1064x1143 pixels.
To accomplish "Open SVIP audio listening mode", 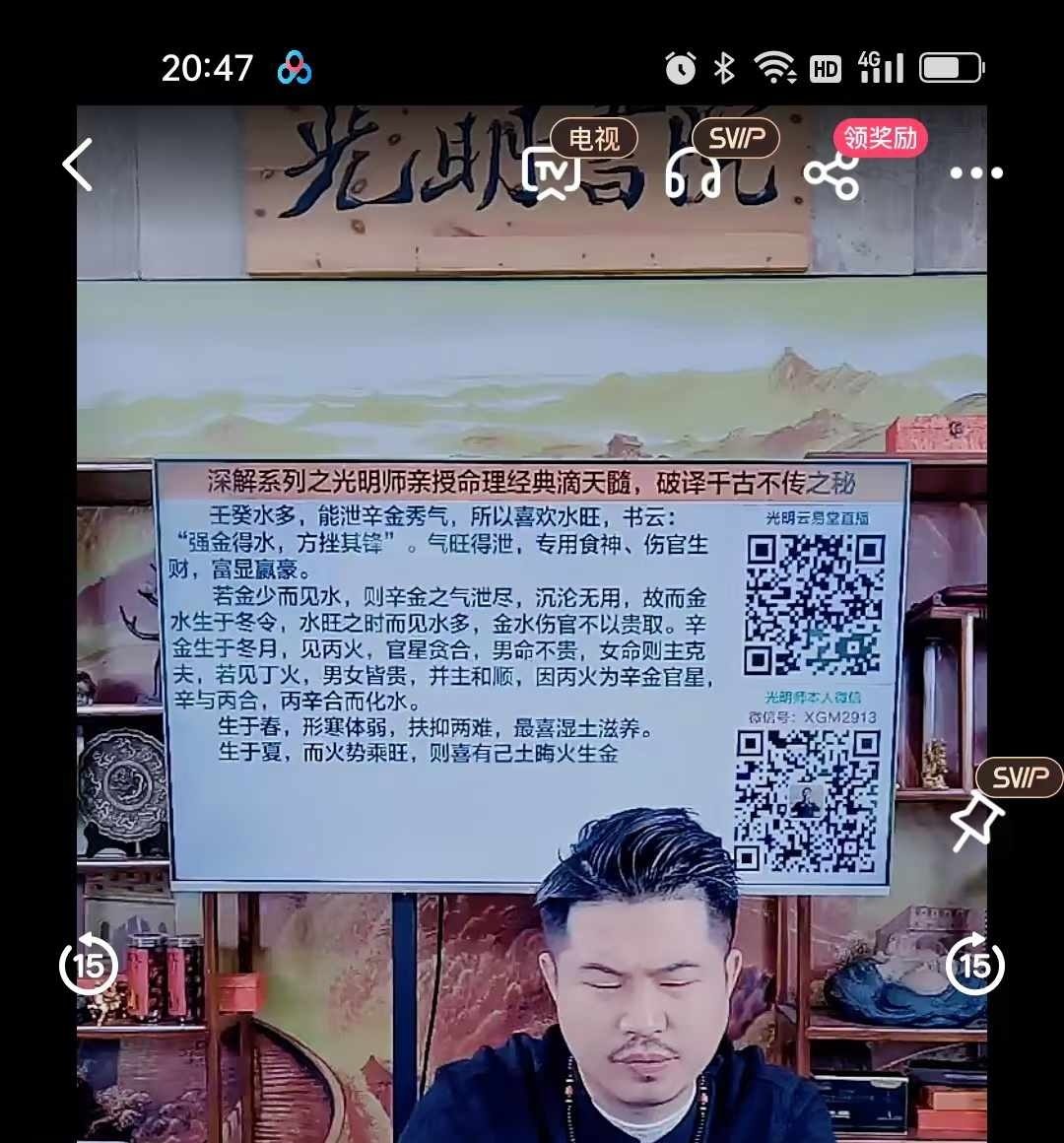I will 692,173.
